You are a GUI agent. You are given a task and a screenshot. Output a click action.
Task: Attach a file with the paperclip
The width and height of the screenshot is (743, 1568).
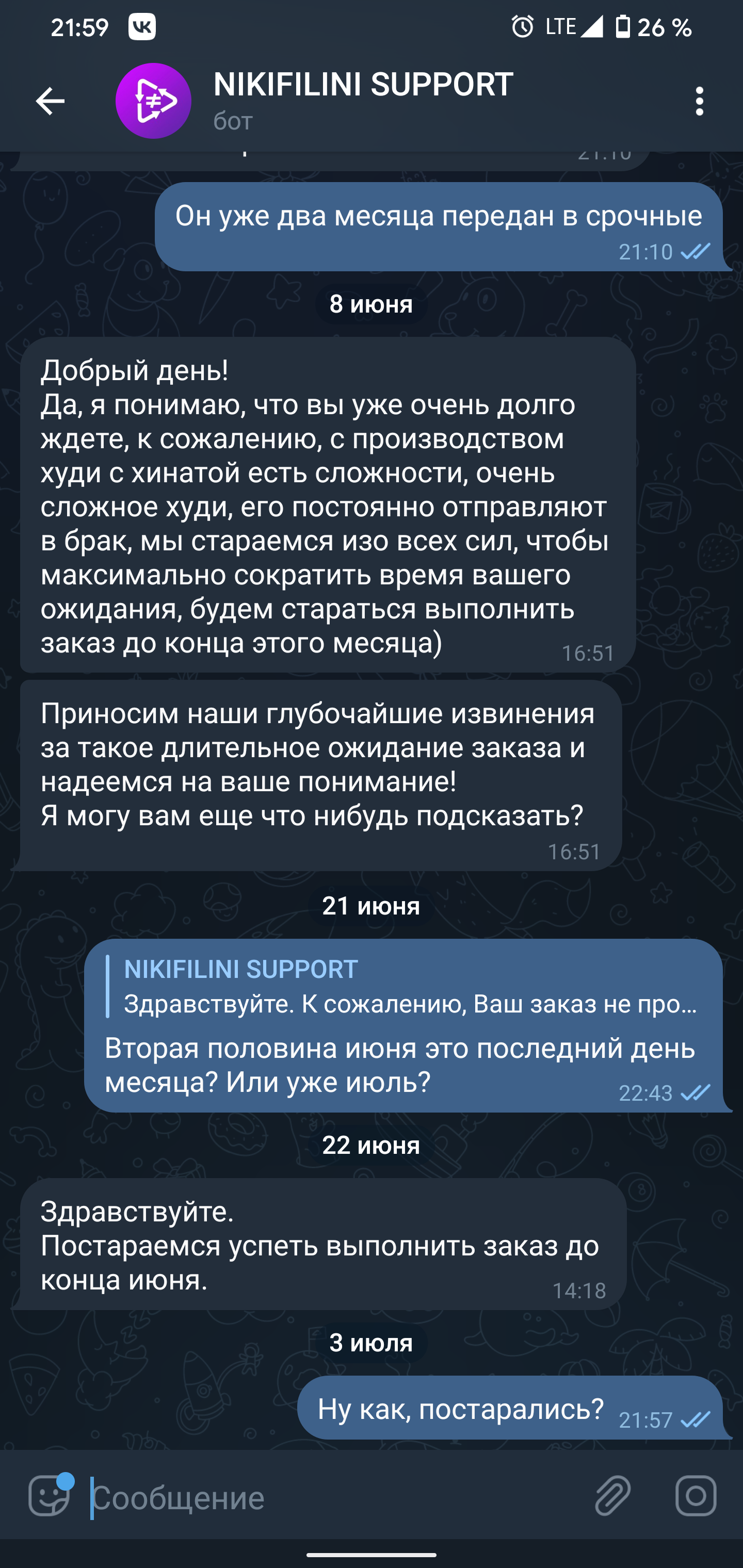[612, 1496]
